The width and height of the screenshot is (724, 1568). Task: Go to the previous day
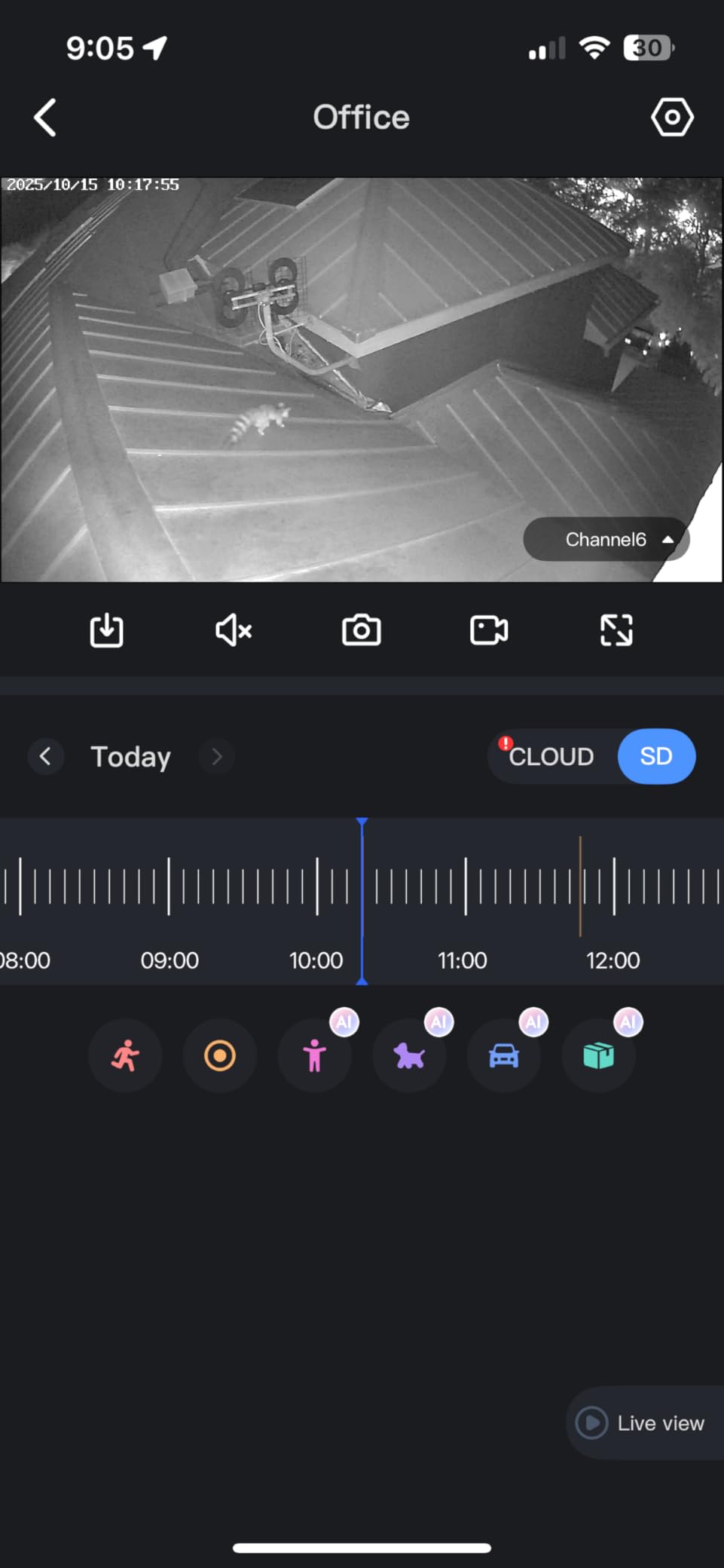pos(45,756)
